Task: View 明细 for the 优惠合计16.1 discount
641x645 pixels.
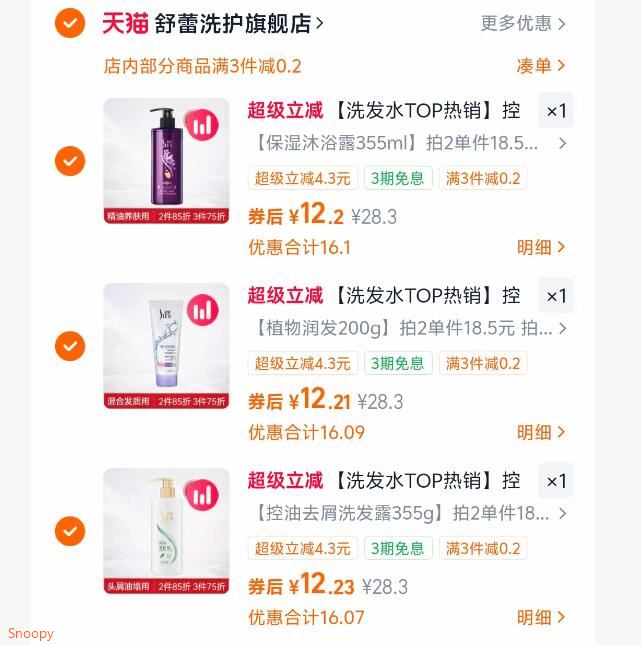Action: (541, 247)
